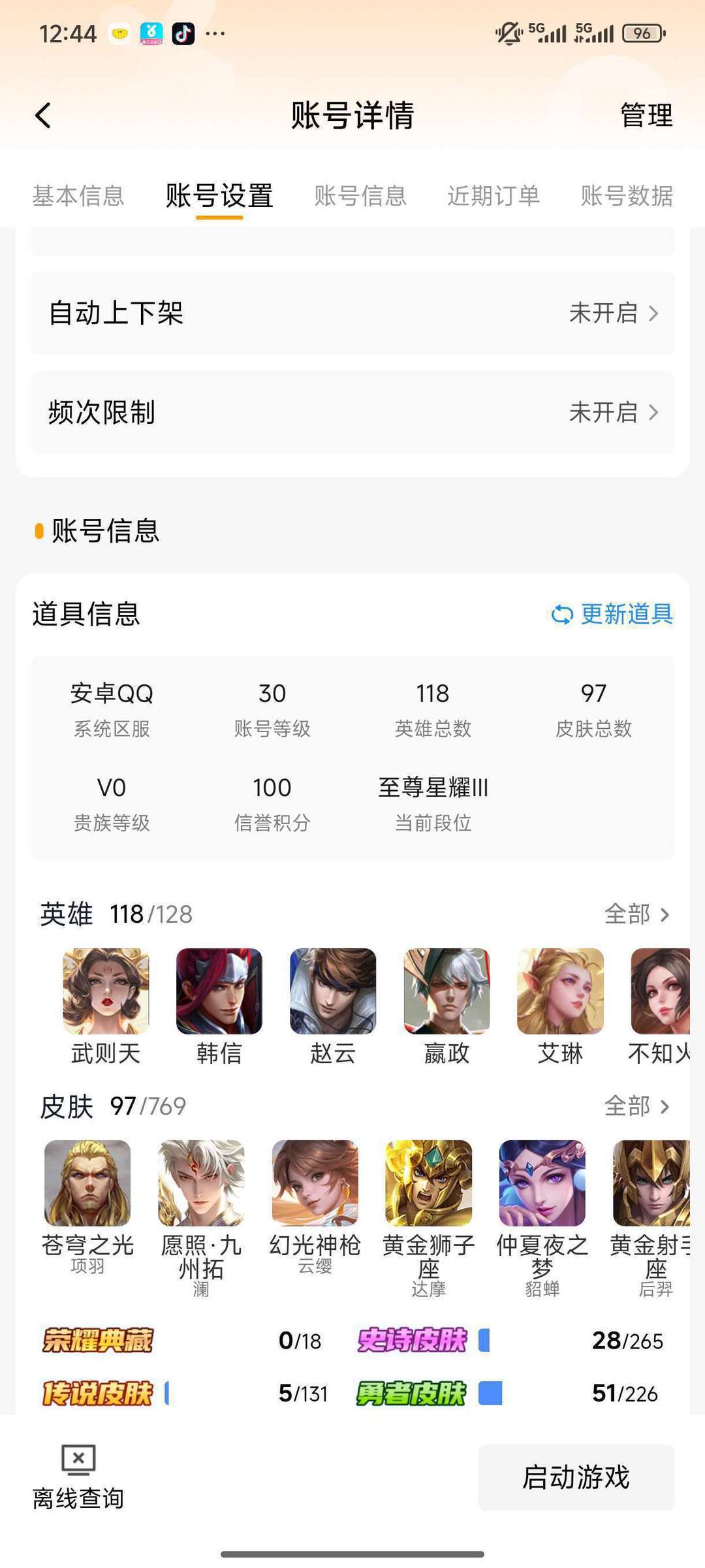Select the 账号设置 tab
The height and width of the screenshot is (1568, 705).
click(219, 195)
